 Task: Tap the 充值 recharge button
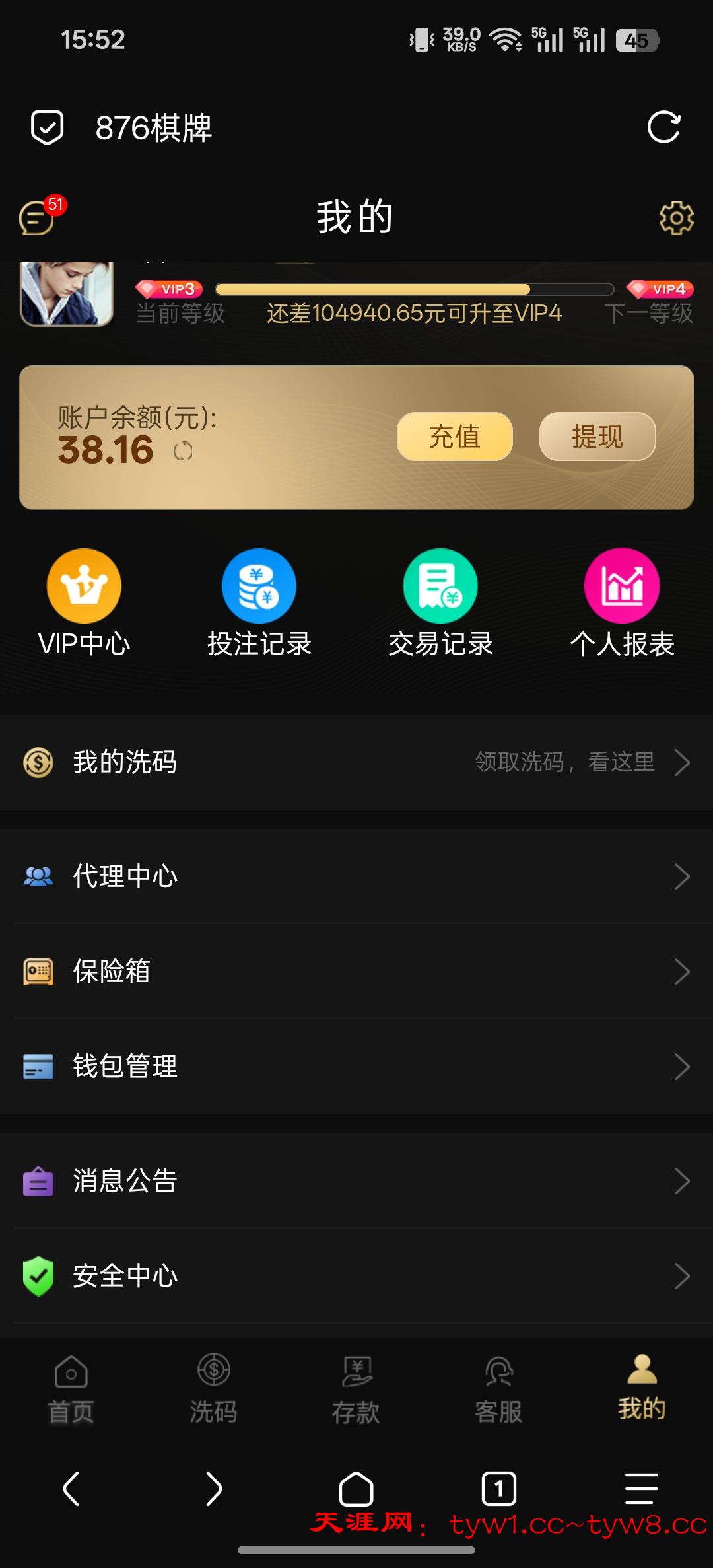[454, 437]
